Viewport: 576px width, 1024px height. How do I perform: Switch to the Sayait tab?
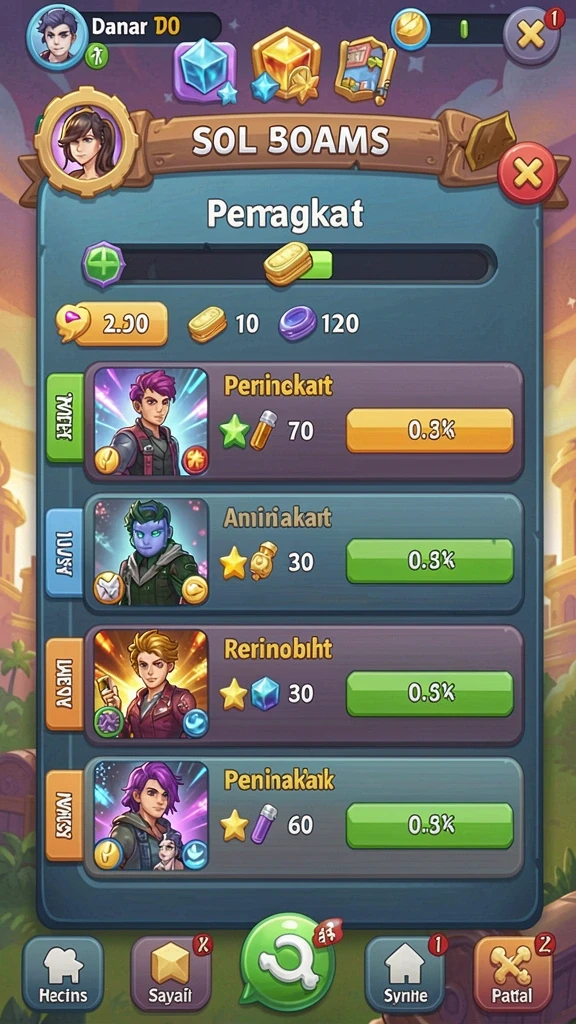(170, 973)
